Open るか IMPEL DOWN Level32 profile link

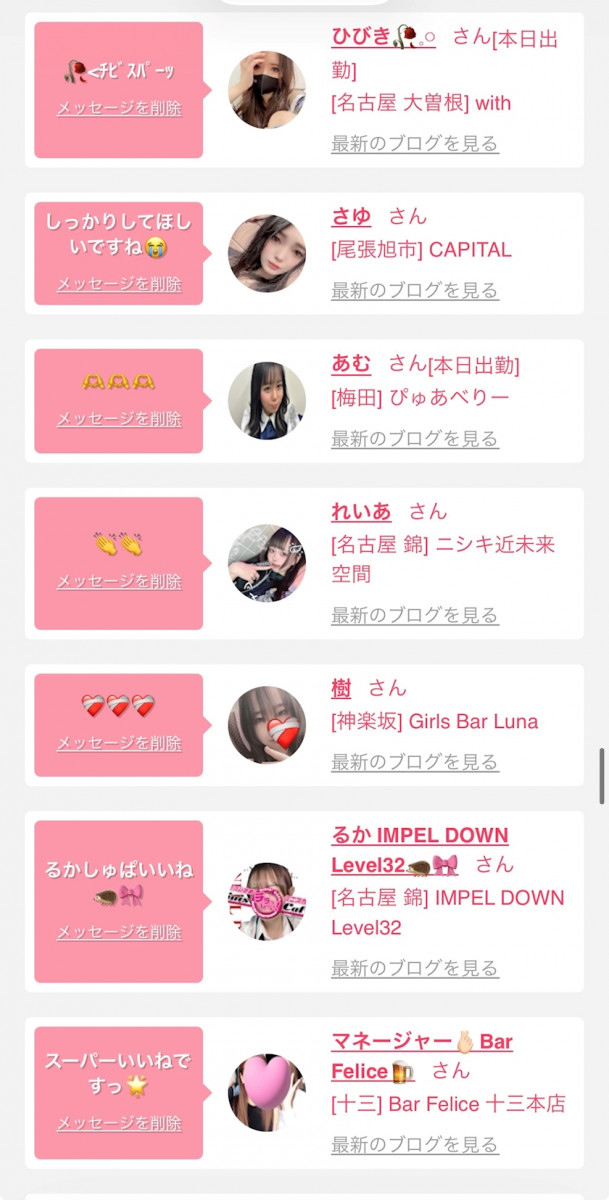pyautogui.click(x=419, y=835)
